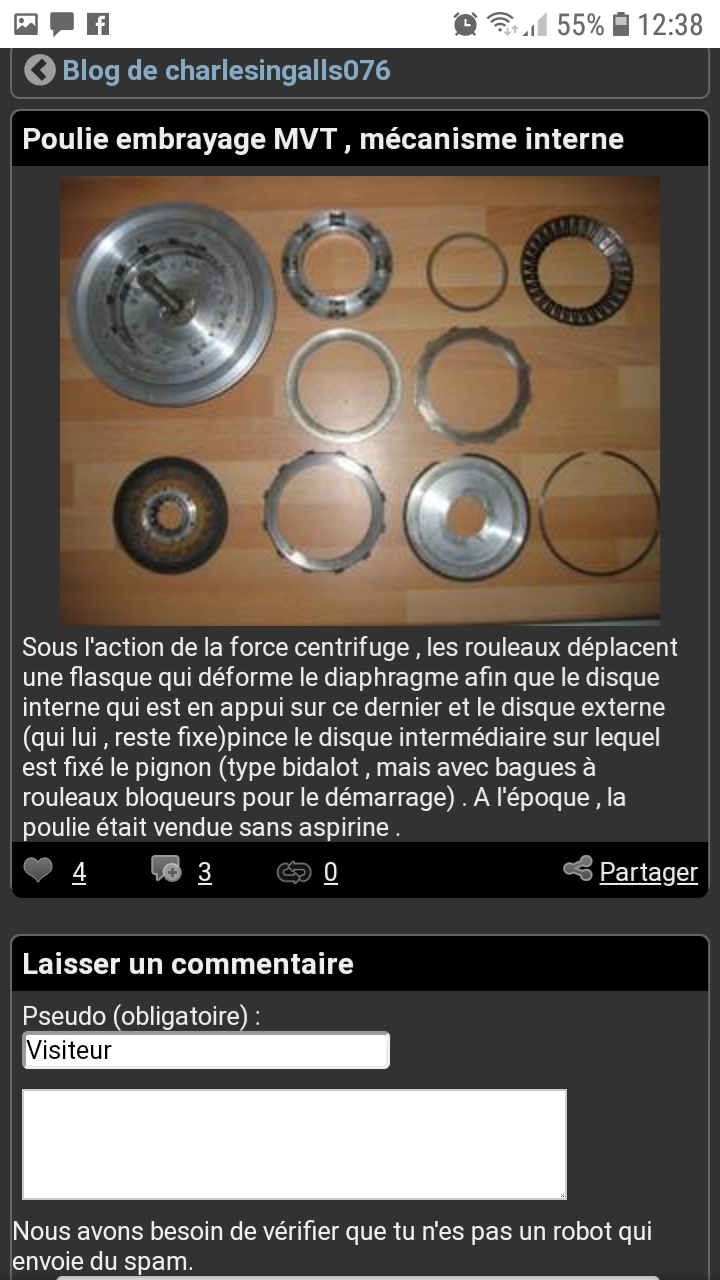Go back to Blog de charlesingalls076
The image size is (720, 1280).
pyautogui.click(x=208, y=71)
